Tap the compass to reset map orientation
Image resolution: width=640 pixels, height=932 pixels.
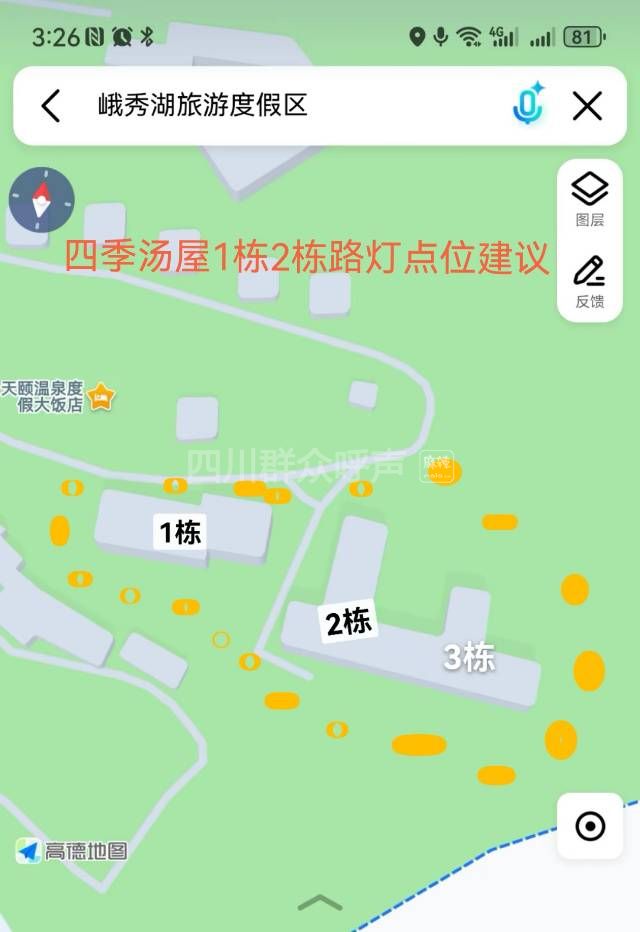click(41, 200)
